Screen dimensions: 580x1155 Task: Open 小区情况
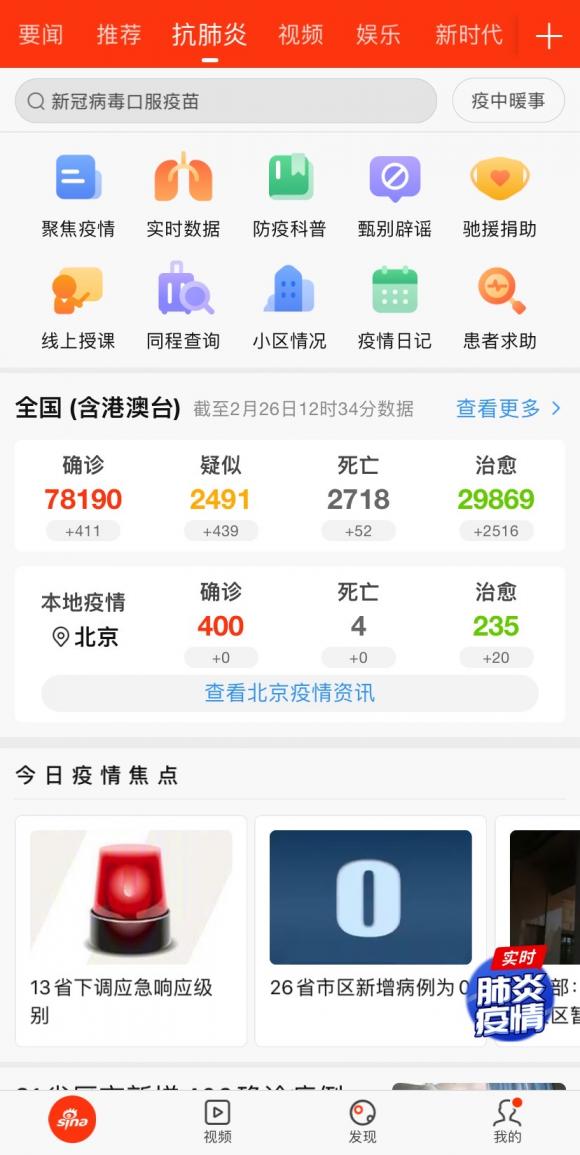pyautogui.click(x=290, y=307)
